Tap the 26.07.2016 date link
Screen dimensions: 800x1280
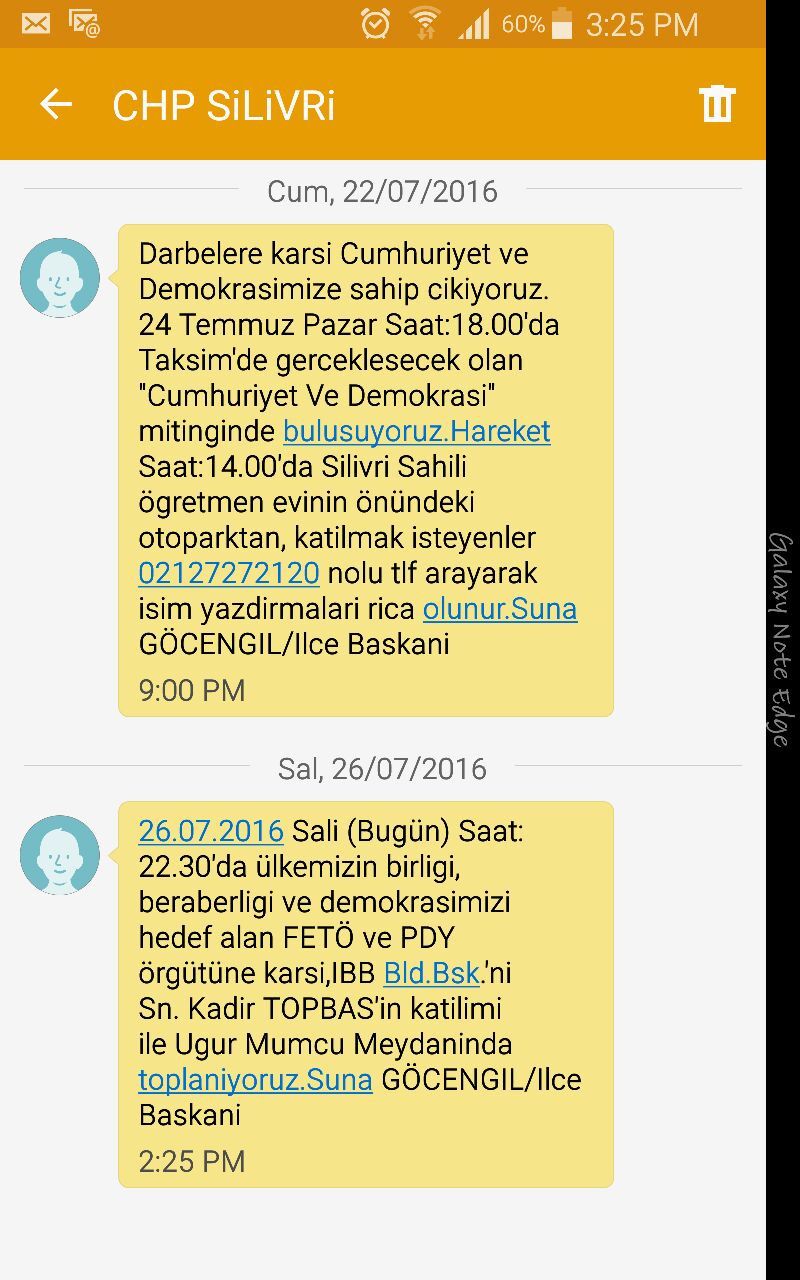(x=211, y=831)
